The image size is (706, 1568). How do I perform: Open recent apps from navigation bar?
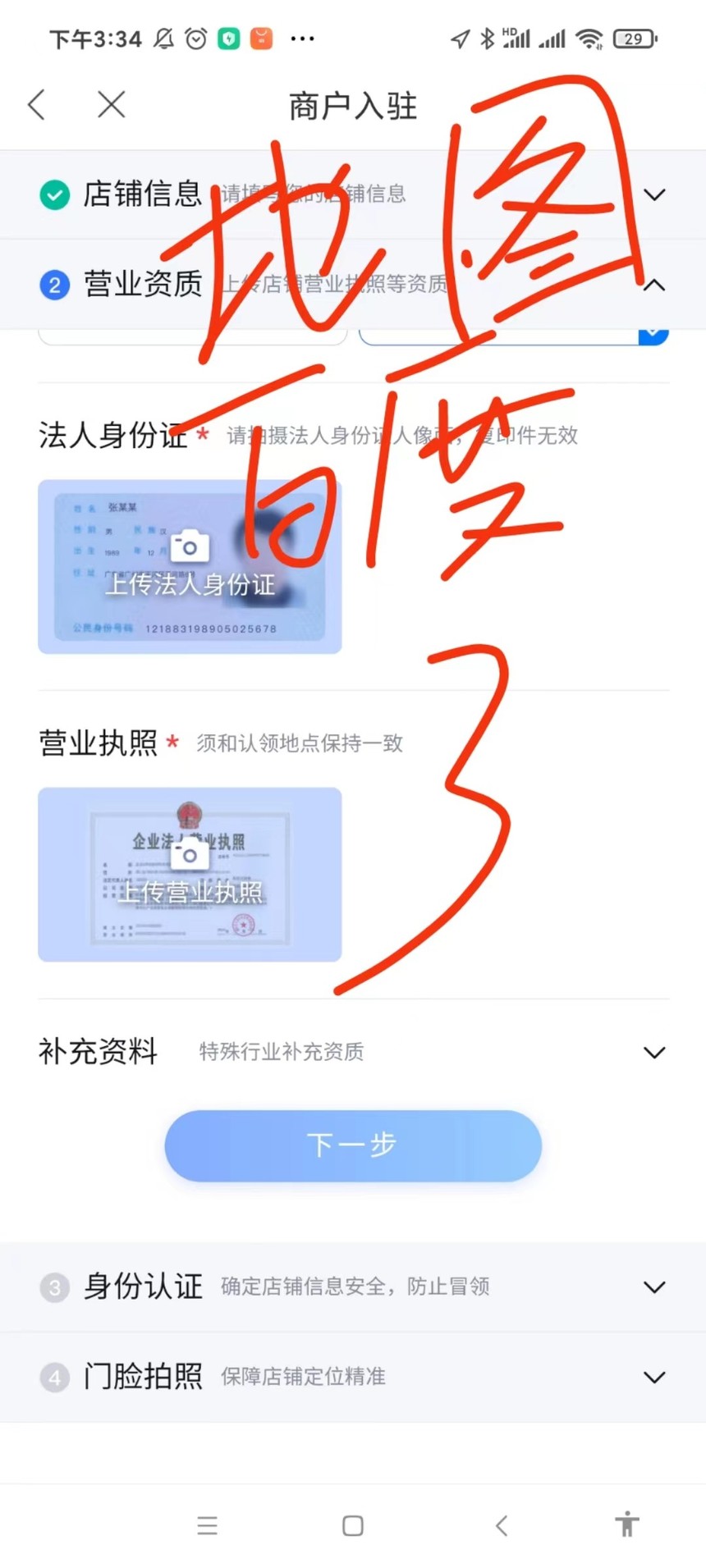pos(208,1525)
